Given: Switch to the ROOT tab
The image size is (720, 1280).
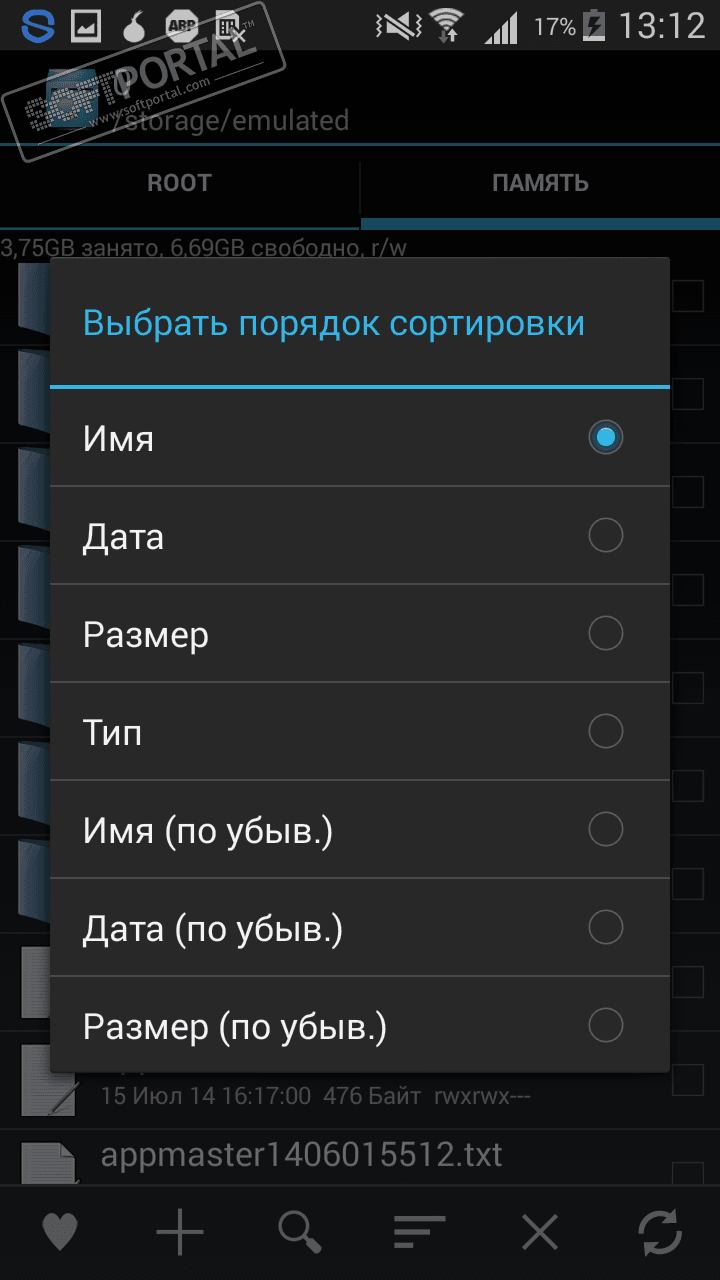Looking at the screenshot, I should tap(179, 184).
